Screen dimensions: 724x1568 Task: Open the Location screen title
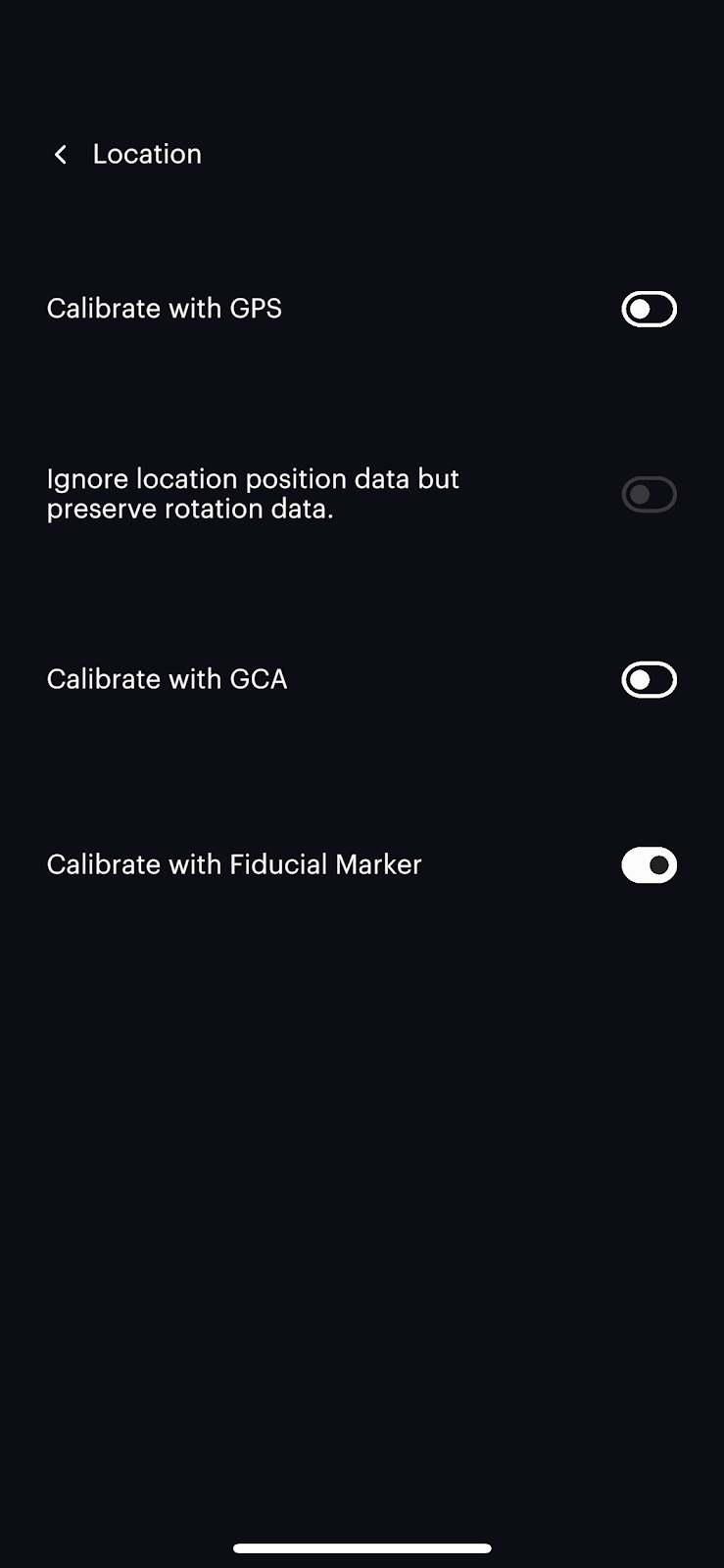[x=147, y=154]
